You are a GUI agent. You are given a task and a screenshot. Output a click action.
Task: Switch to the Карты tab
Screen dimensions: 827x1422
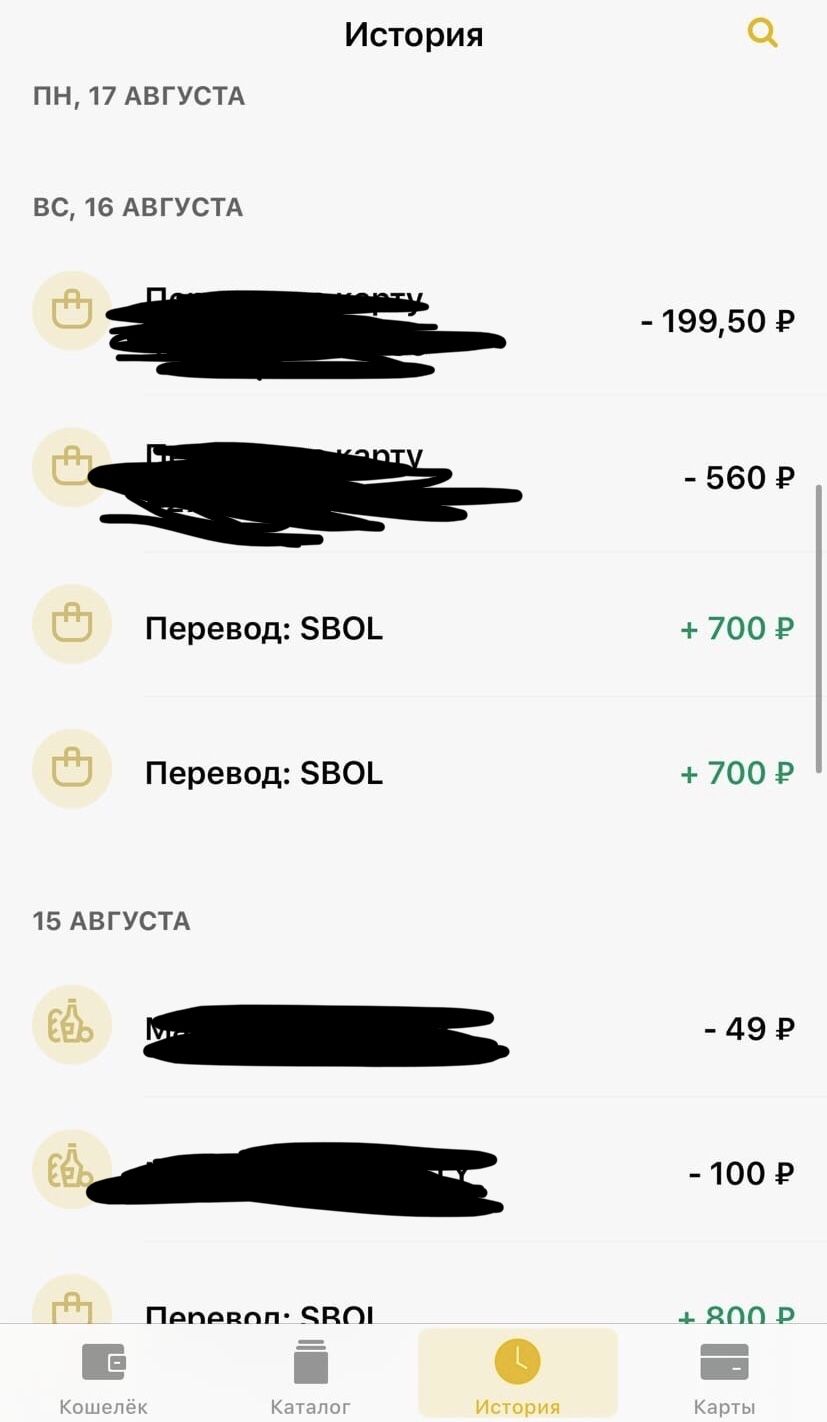(724, 1375)
